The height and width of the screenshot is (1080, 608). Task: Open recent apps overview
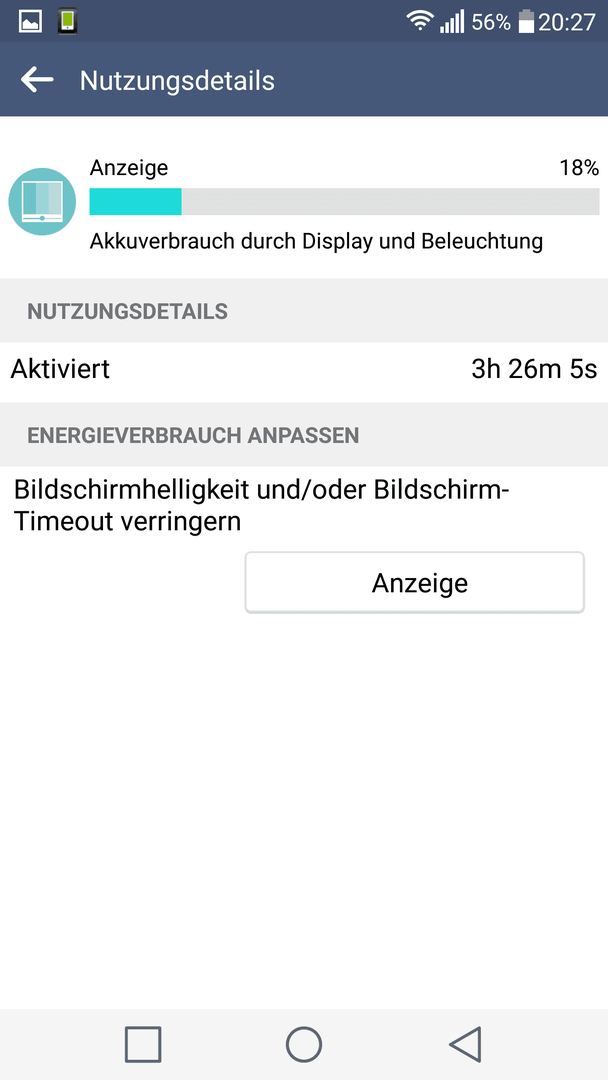tap(143, 1044)
